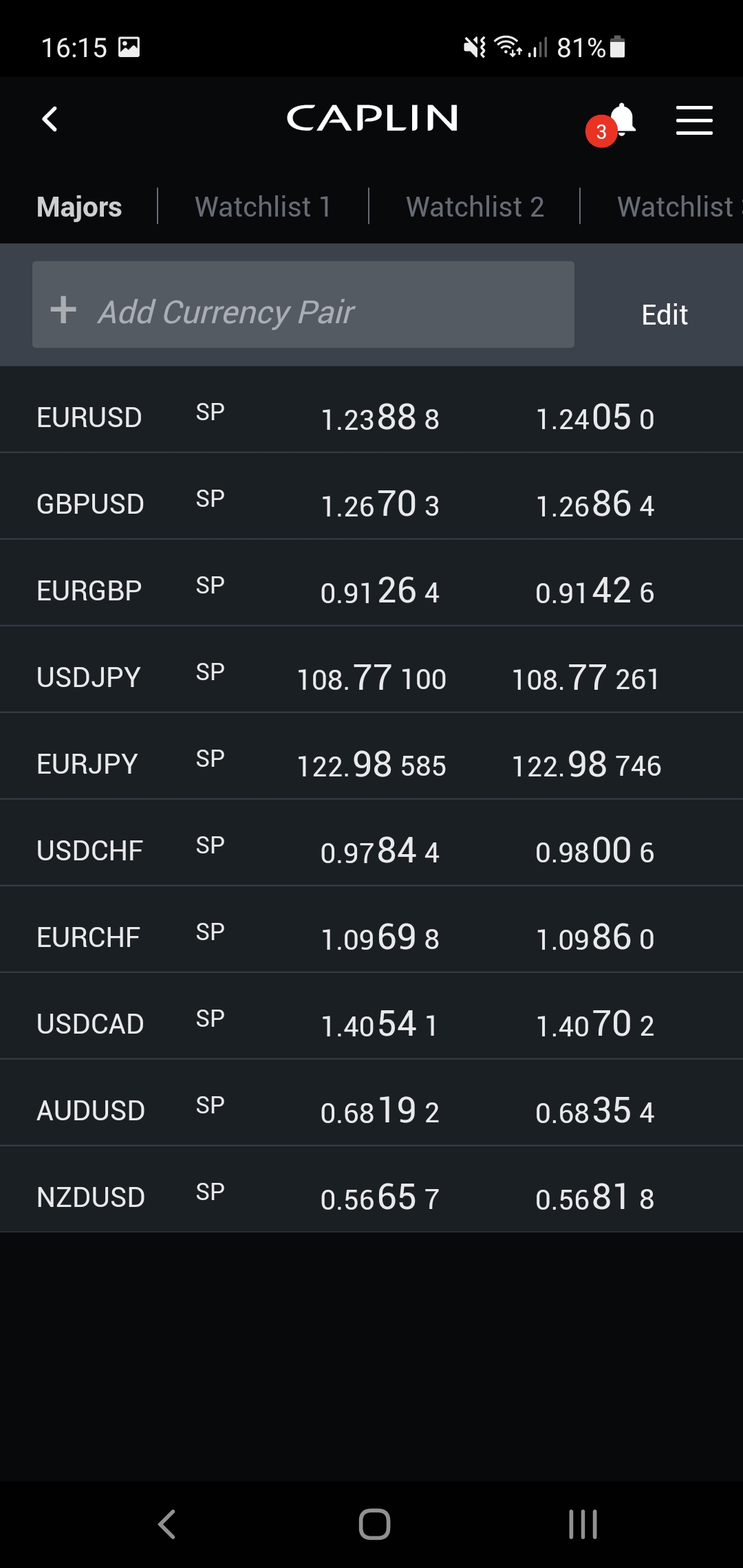743x1568 pixels.
Task: View the USDCAD pair details
Action: point(90,1024)
